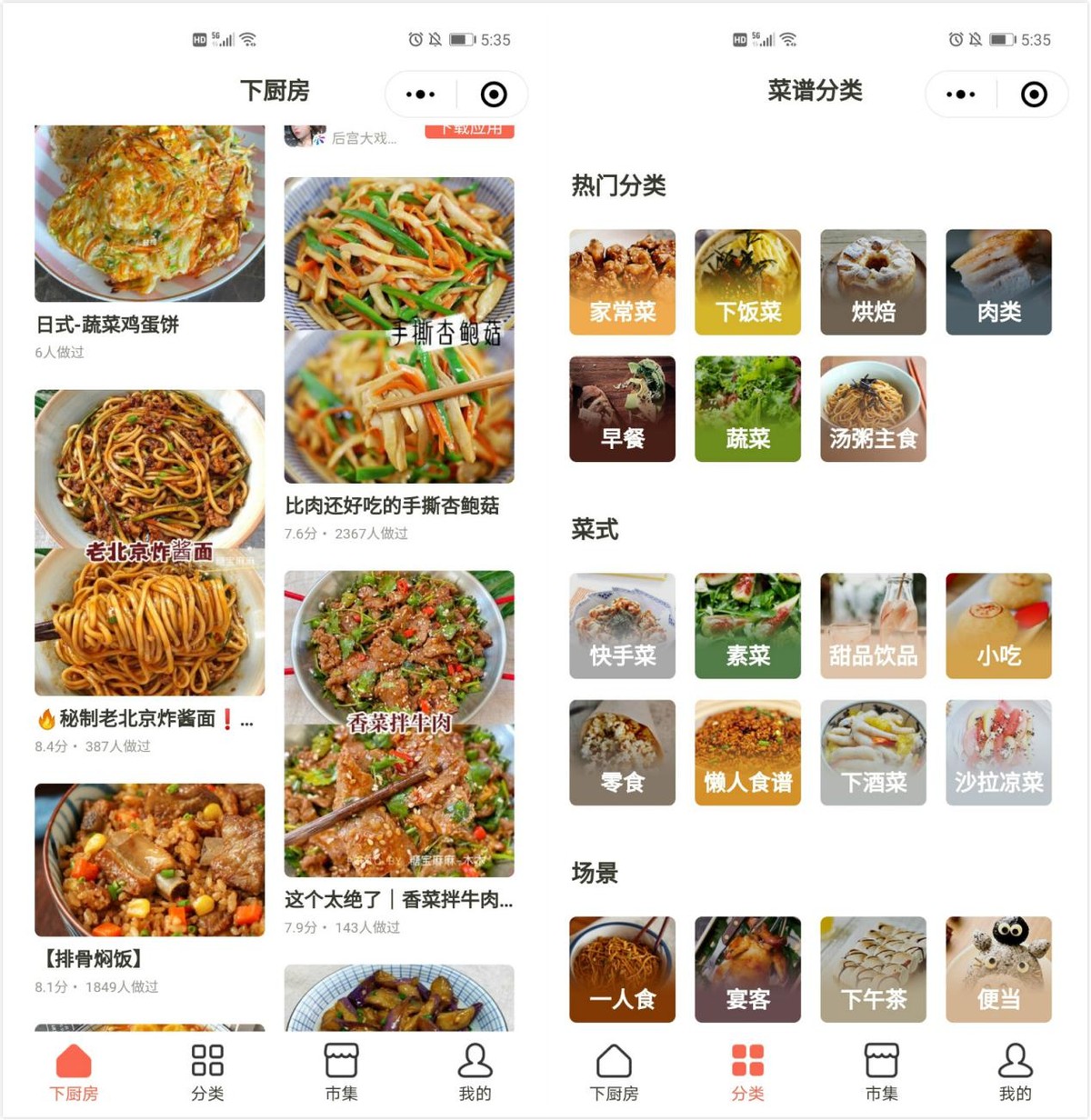This screenshot has height=1120, width=1091.
Task: Open the 汤粥主食 category
Action: (x=873, y=408)
